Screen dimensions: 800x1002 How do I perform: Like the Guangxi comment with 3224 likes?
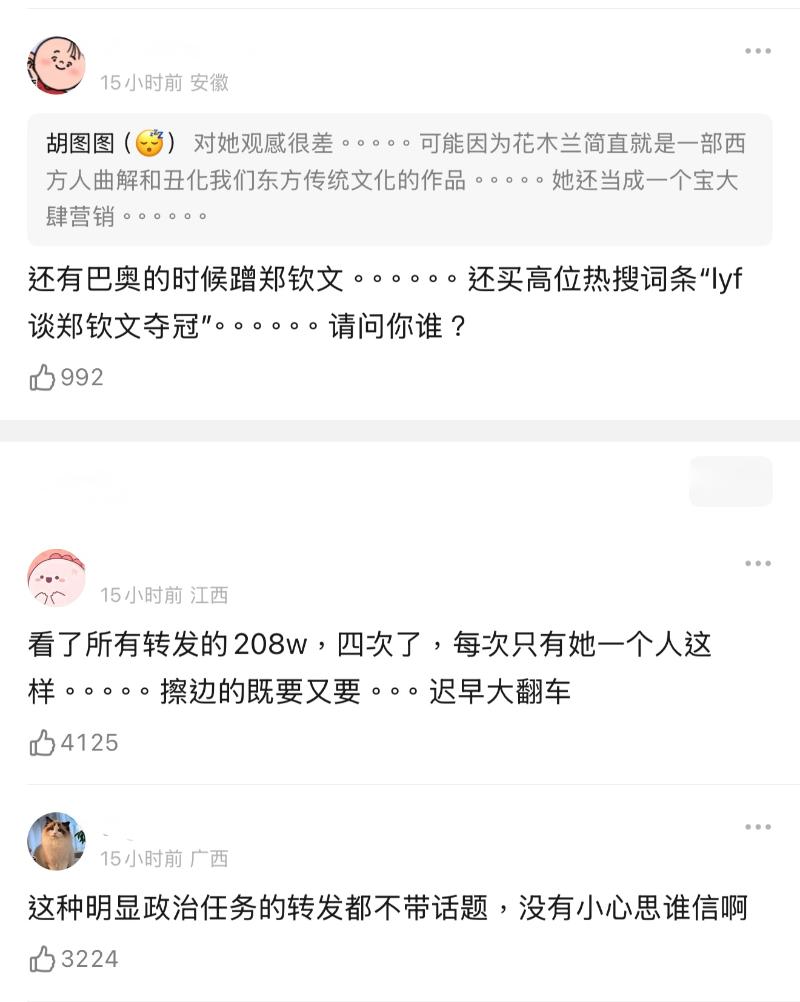click(x=42, y=960)
